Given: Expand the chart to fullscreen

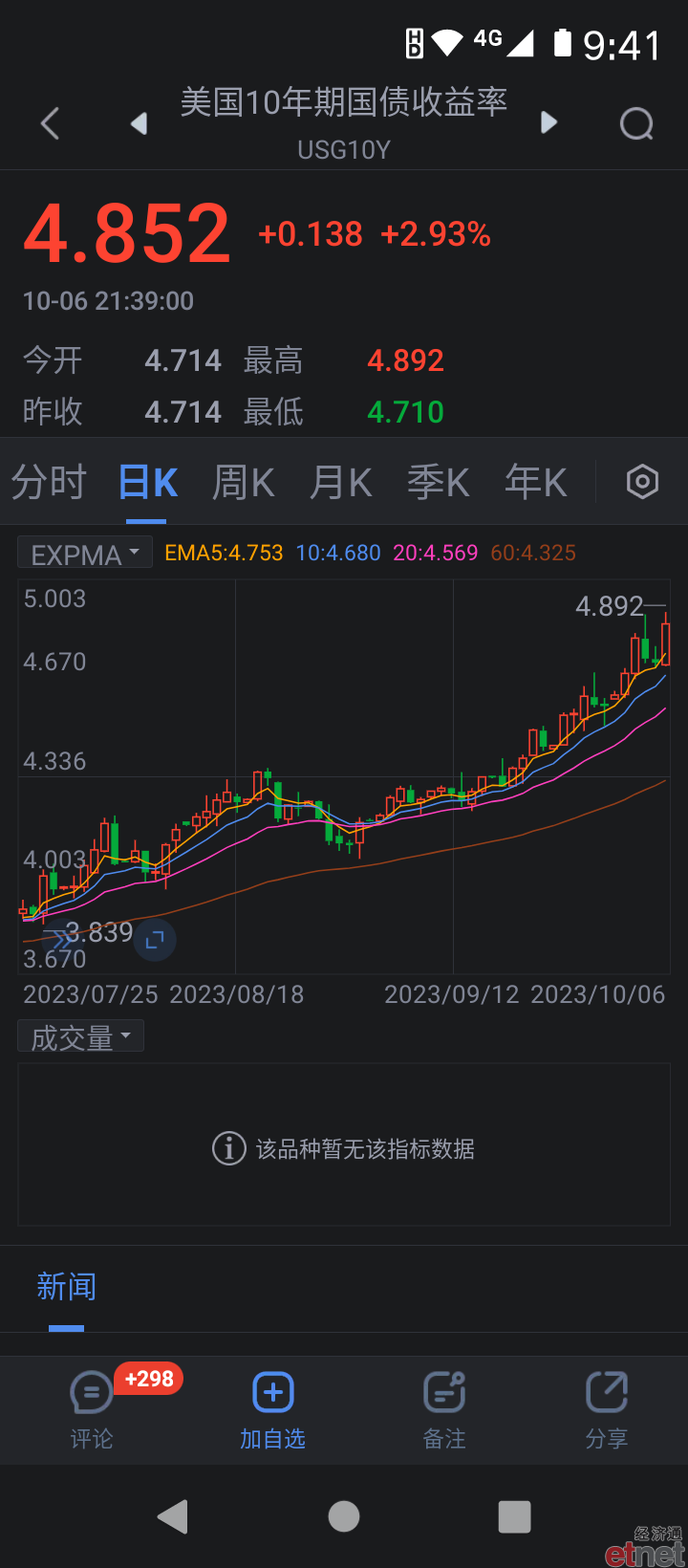Looking at the screenshot, I should click(x=155, y=940).
